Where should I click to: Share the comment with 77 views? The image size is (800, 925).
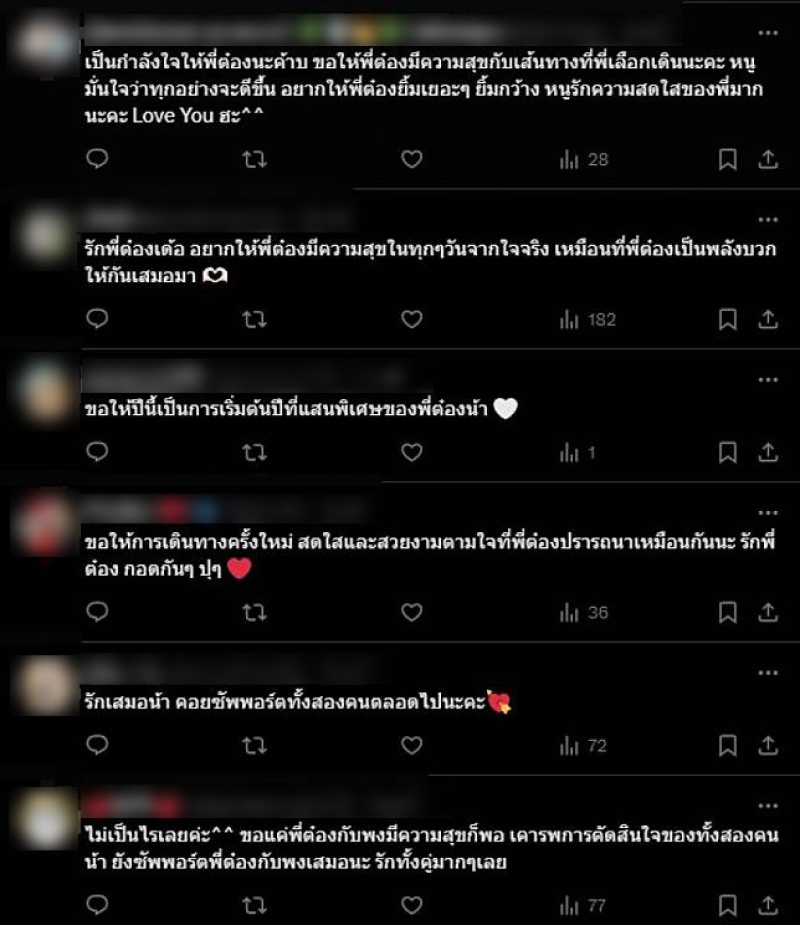pyautogui.click(x=768, y=906)
